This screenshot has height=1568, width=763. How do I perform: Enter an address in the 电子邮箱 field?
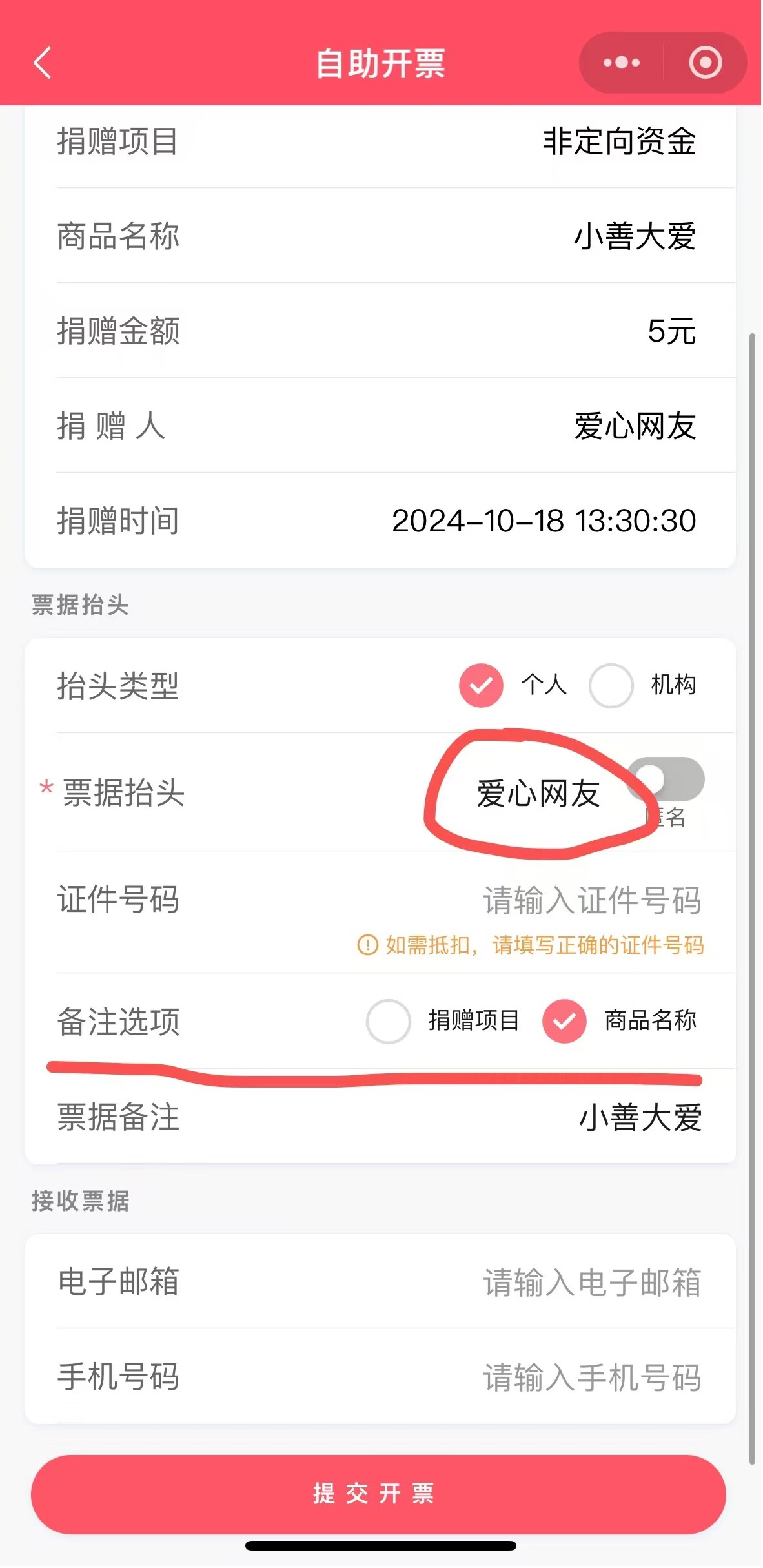point(592,1282)
